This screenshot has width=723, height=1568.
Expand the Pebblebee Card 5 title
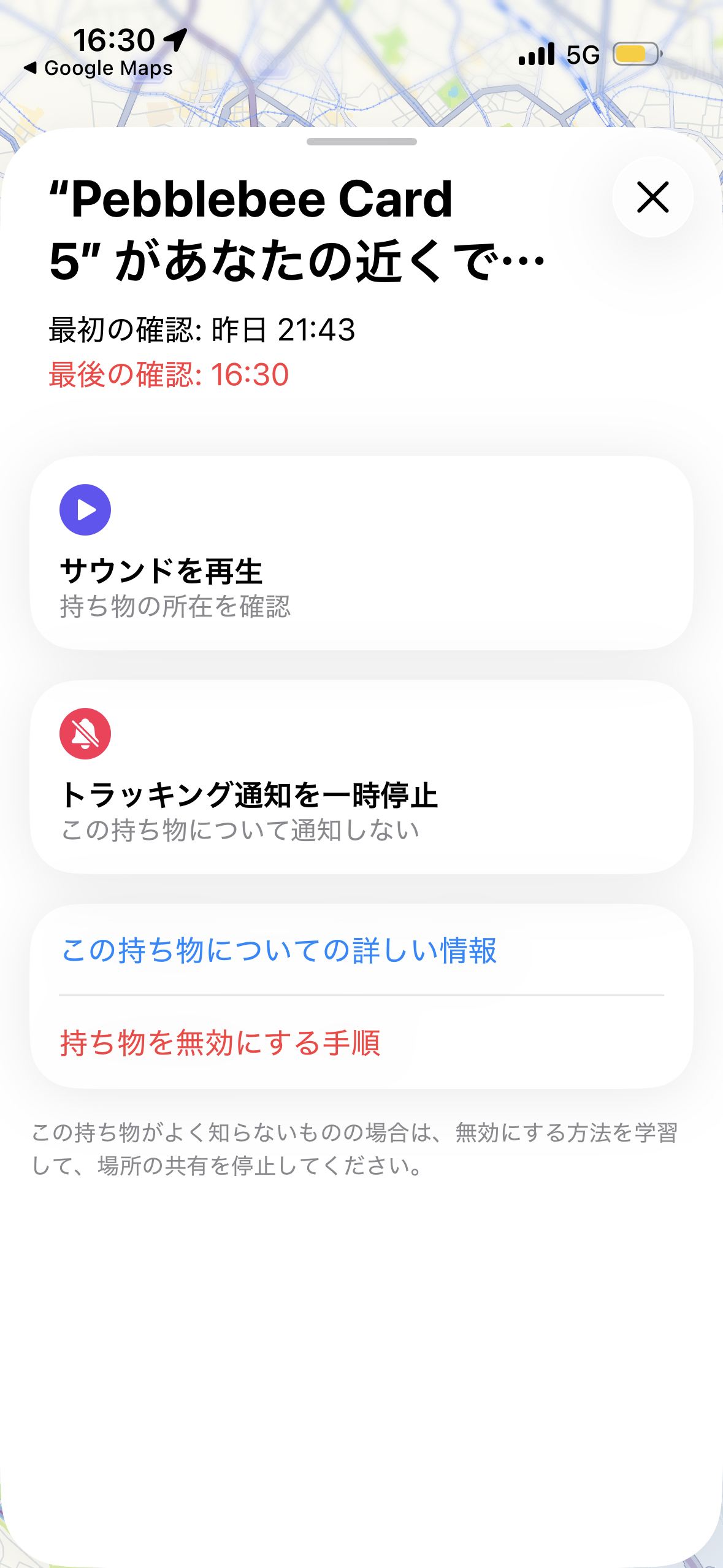pos(294,227)
